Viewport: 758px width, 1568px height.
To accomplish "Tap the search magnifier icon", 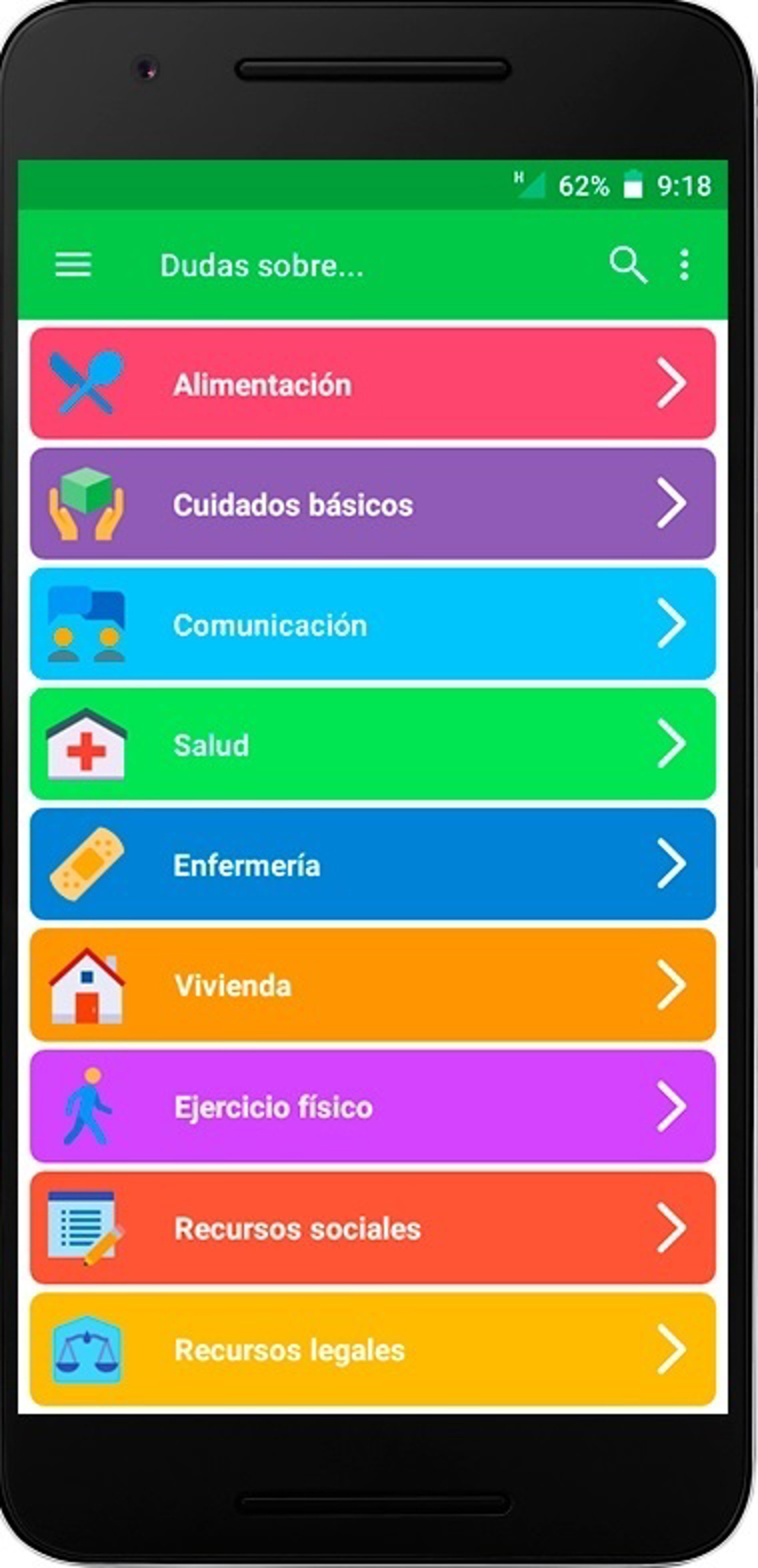I will [628, 265].
